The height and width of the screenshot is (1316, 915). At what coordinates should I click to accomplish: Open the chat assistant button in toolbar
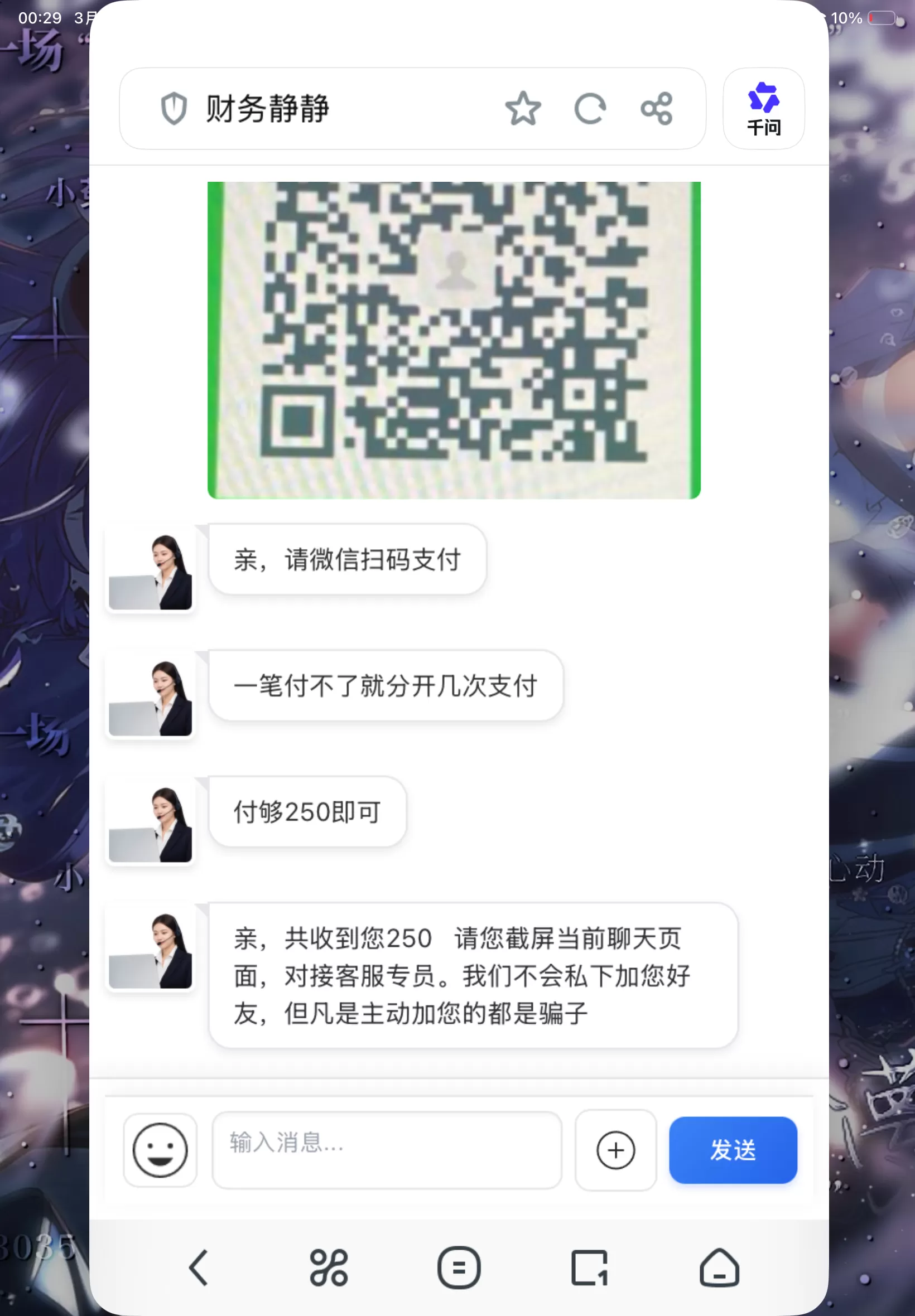[x=459, y=1268]
